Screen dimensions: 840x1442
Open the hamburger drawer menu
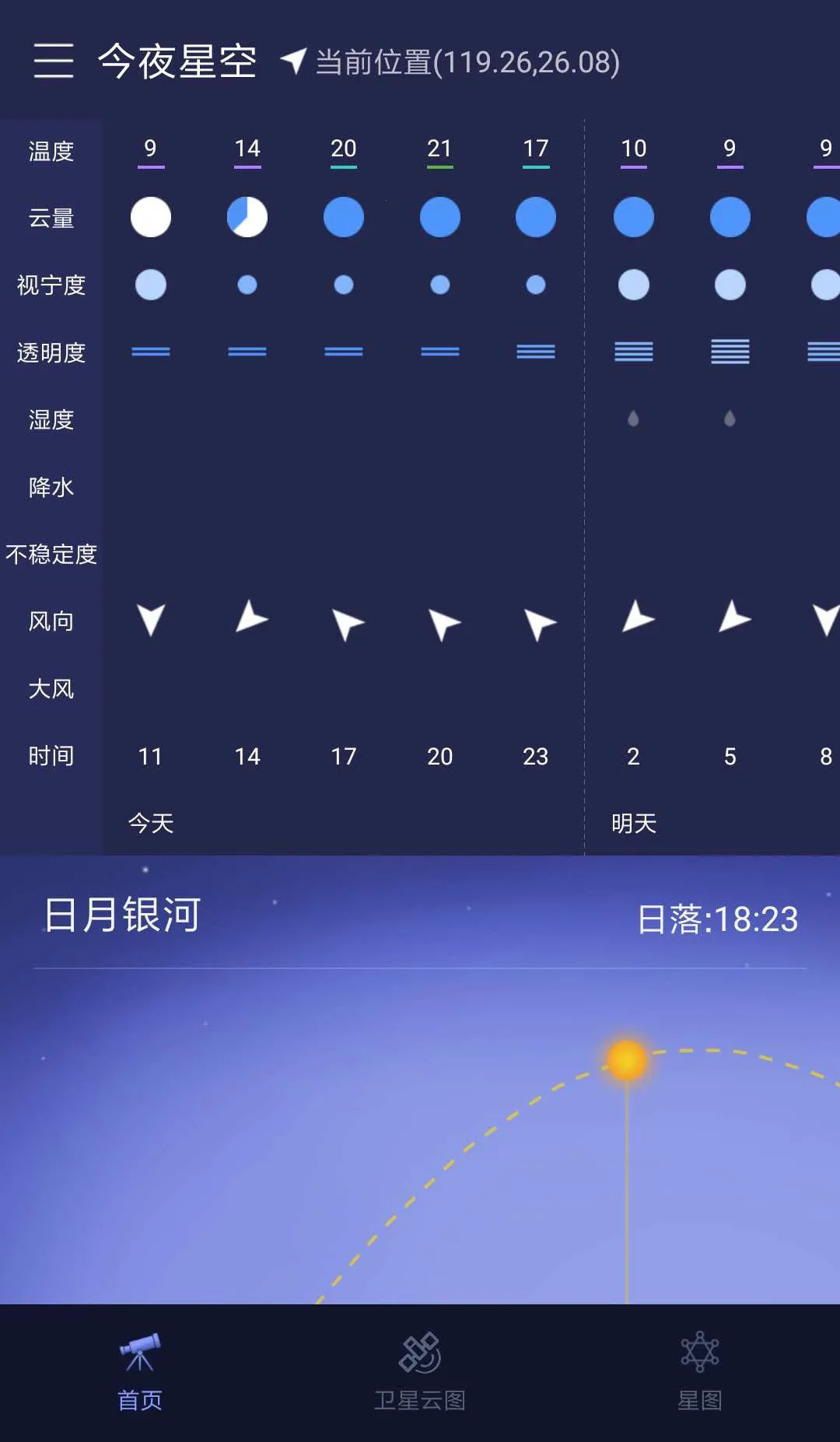tap(54, 61)
